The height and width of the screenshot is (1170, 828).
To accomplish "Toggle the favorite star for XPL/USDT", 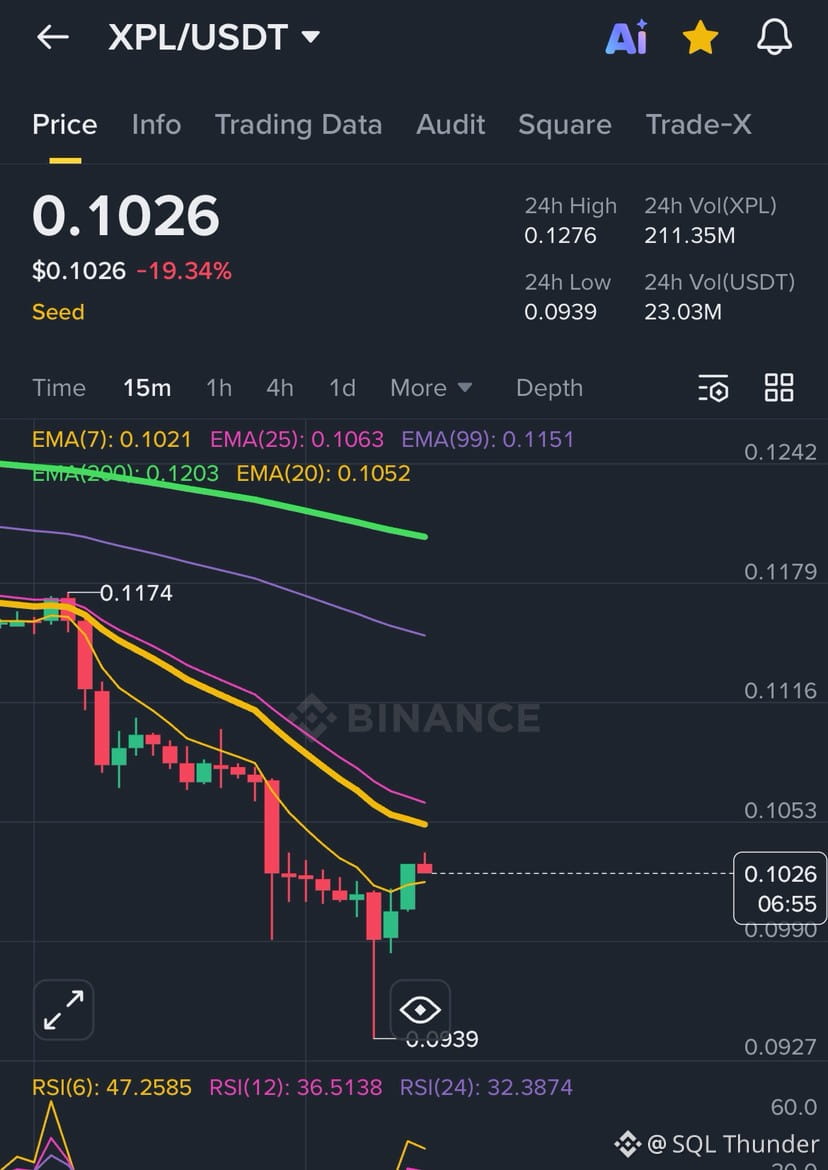I will tap(700, 38).
